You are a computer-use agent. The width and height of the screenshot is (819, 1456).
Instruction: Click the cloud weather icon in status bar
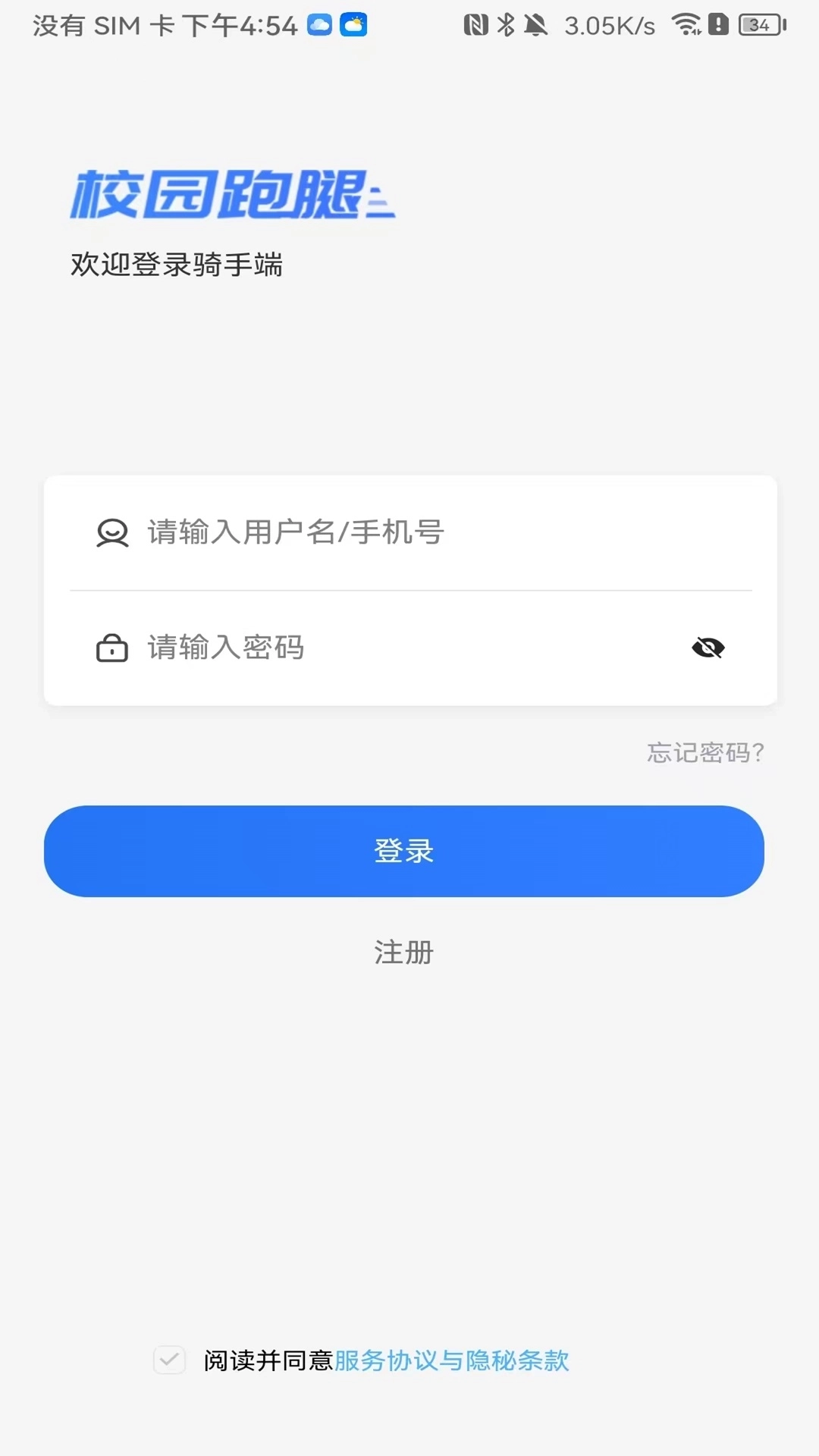click(x=318, y=25)
